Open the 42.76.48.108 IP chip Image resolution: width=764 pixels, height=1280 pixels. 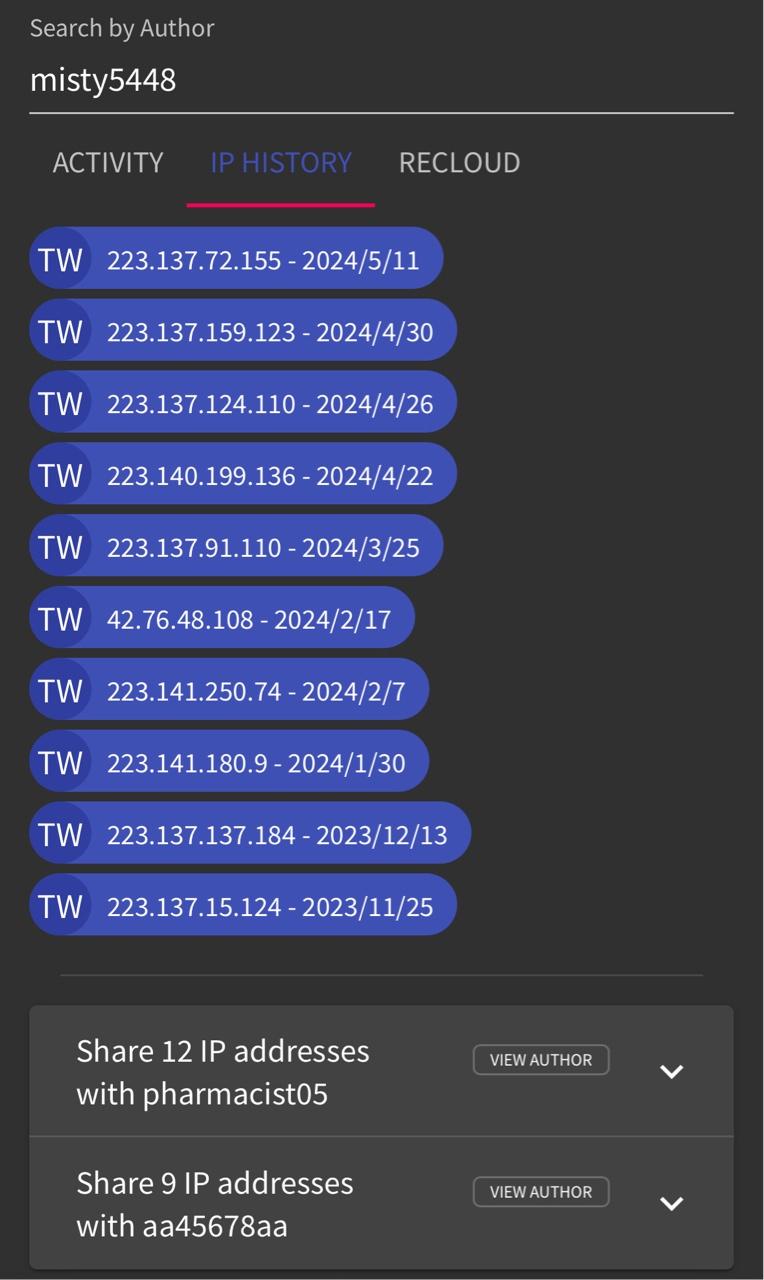click(223, 620)
